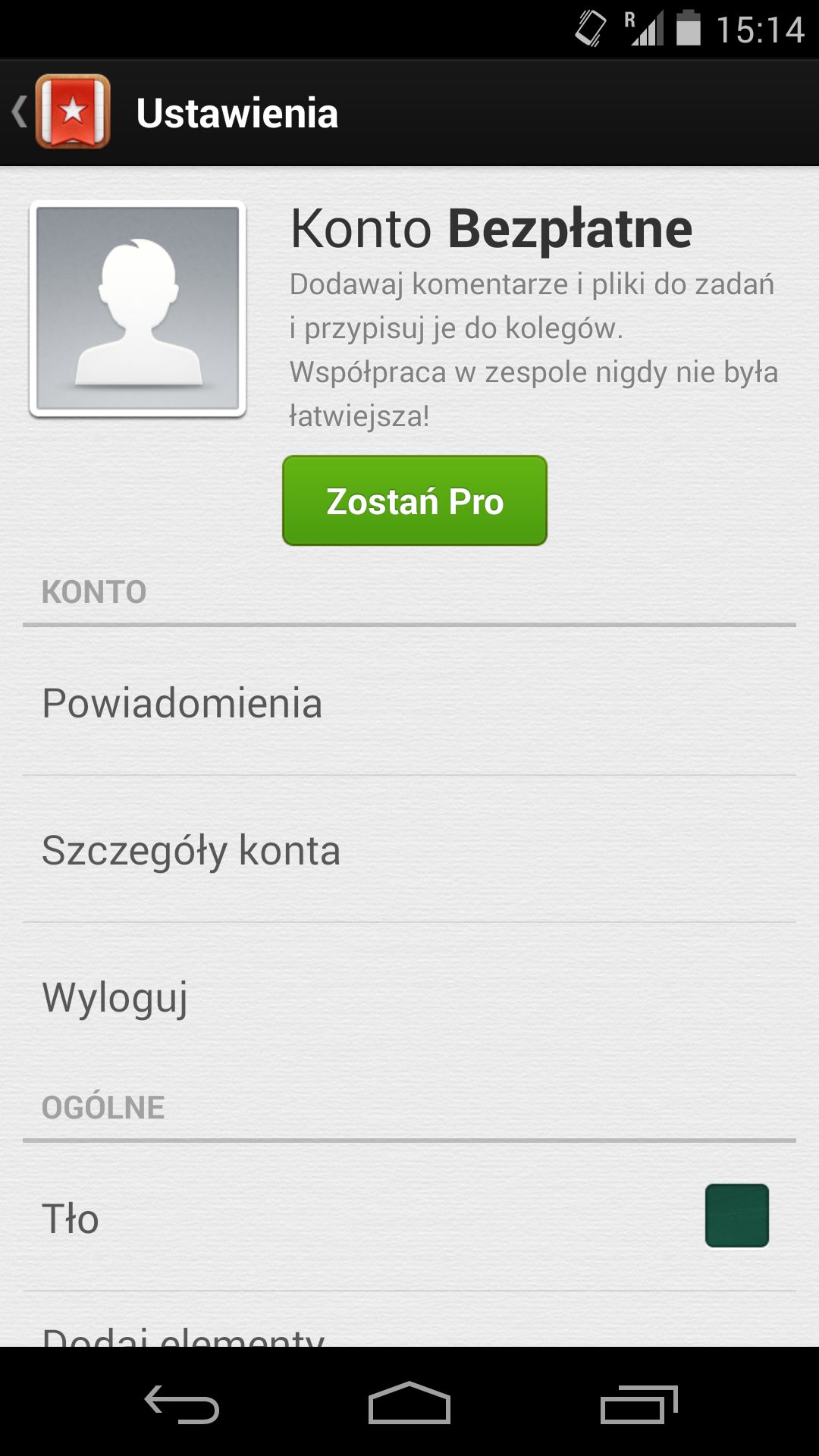
Task: Open Szczegóły konta
Action: coord(409,849)
